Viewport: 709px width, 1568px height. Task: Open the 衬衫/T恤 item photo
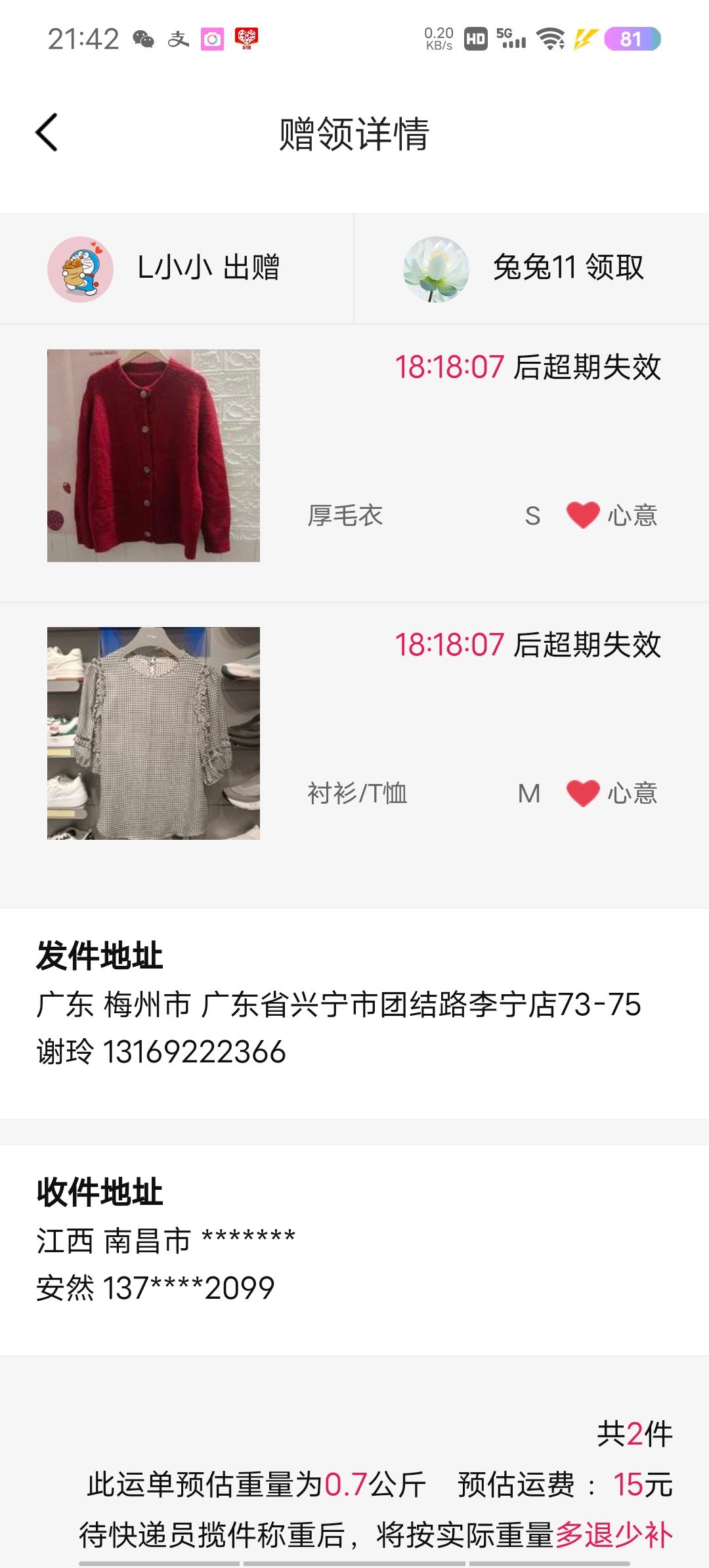tap(154, 733)
